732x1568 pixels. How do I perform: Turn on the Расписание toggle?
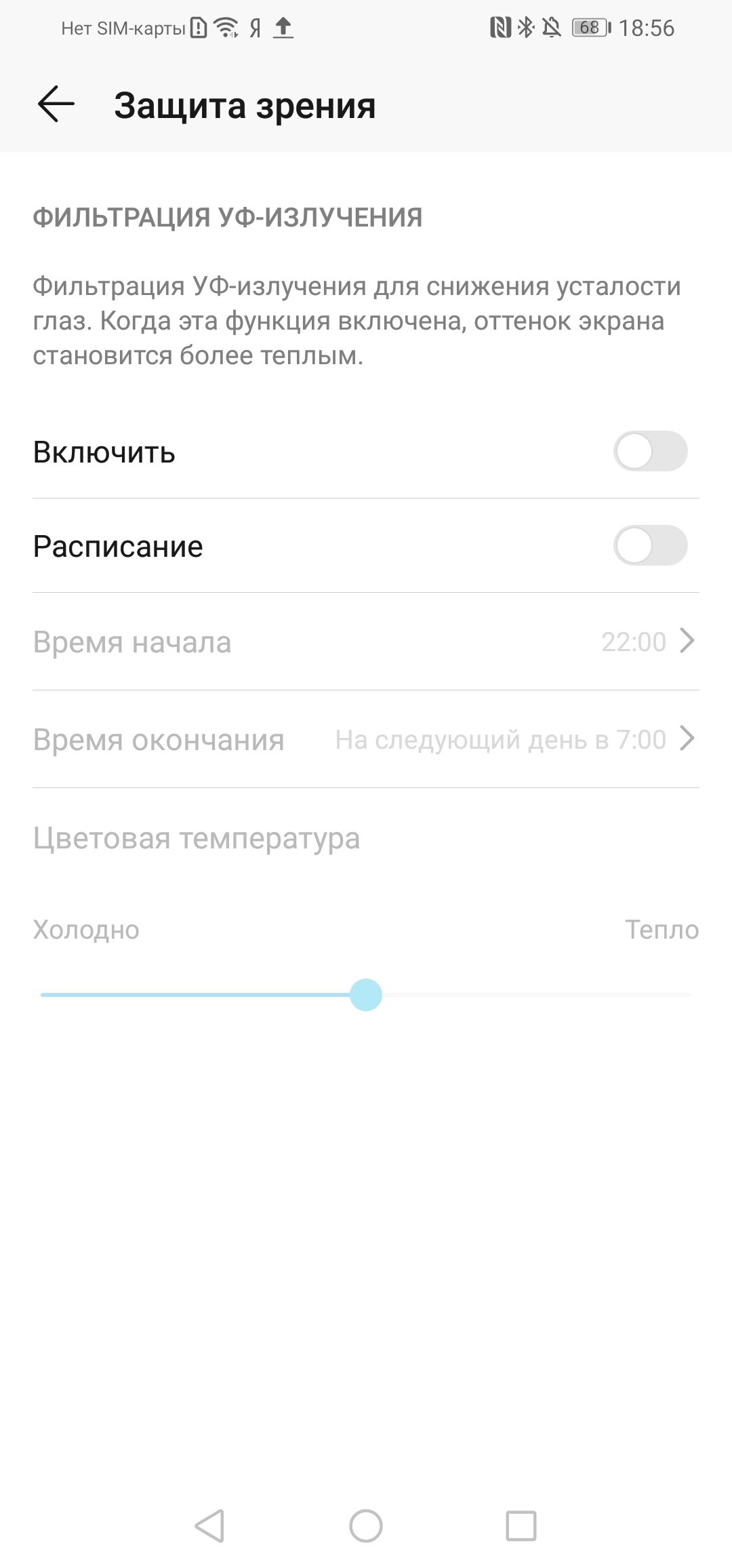tap(650, 546)
